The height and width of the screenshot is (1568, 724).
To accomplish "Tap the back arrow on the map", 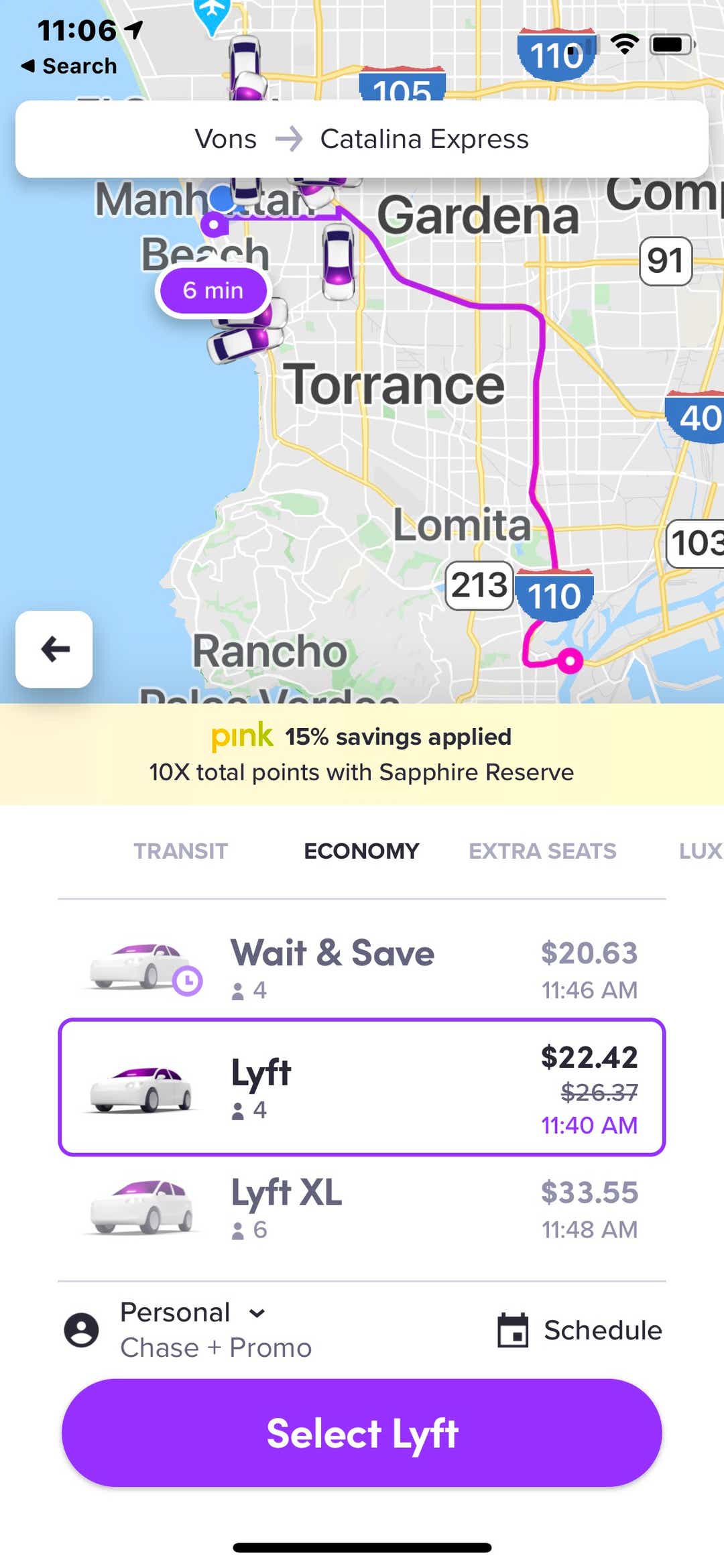I will tap(54, 649).
